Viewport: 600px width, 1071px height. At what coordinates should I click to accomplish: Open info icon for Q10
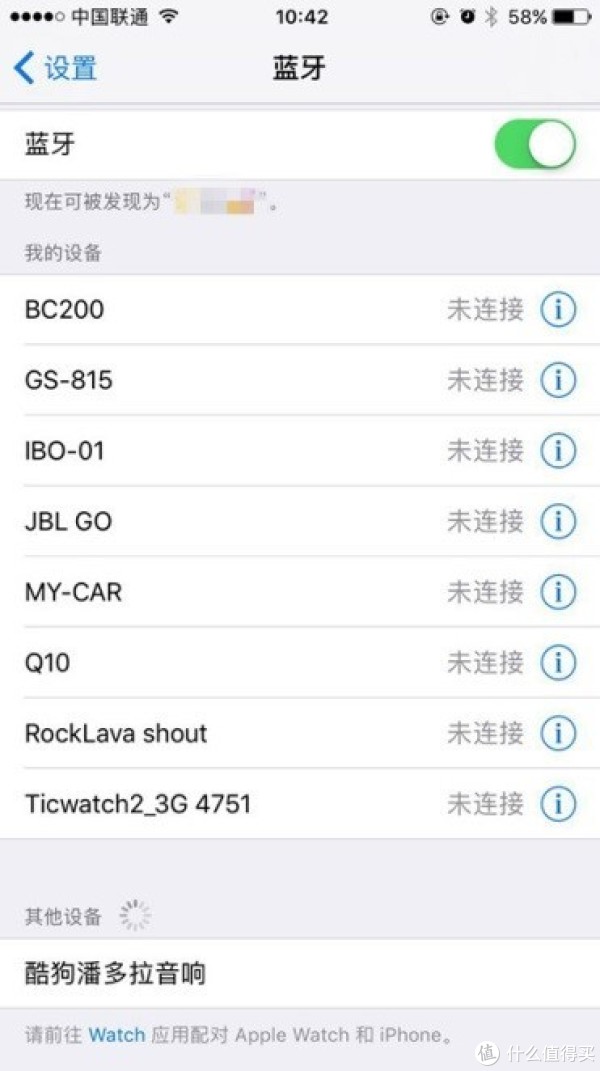558,663
